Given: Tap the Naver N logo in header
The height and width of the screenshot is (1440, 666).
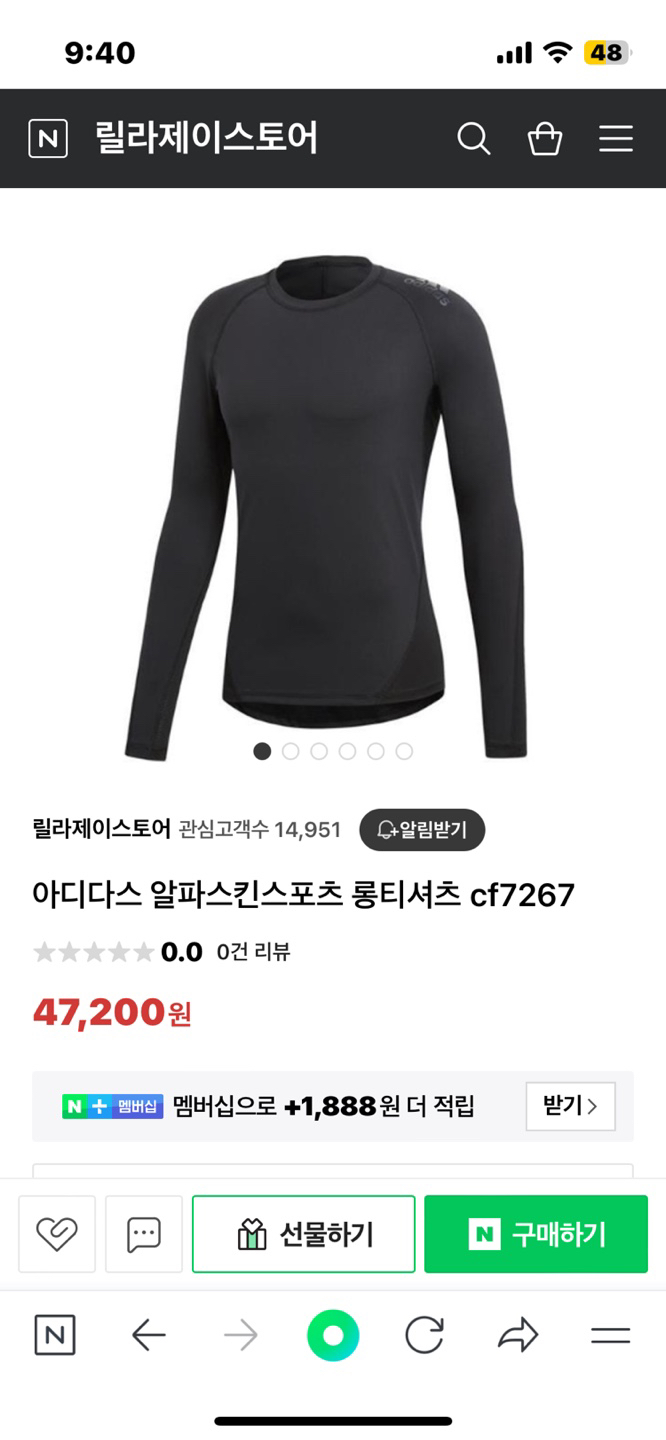Looking at the screenshot, I should click(x=48, y=139).
